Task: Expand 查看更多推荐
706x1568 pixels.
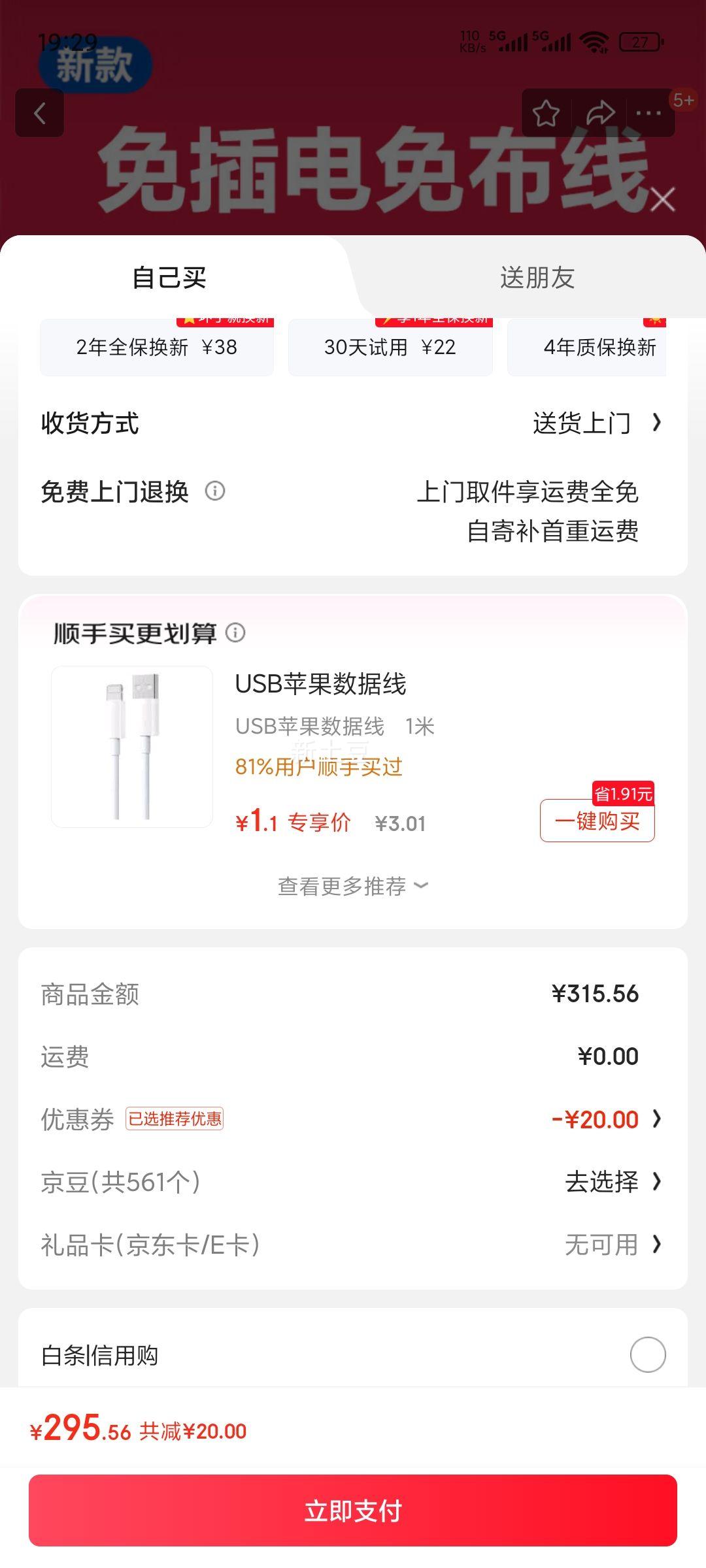Action: (x=353, y=886)
